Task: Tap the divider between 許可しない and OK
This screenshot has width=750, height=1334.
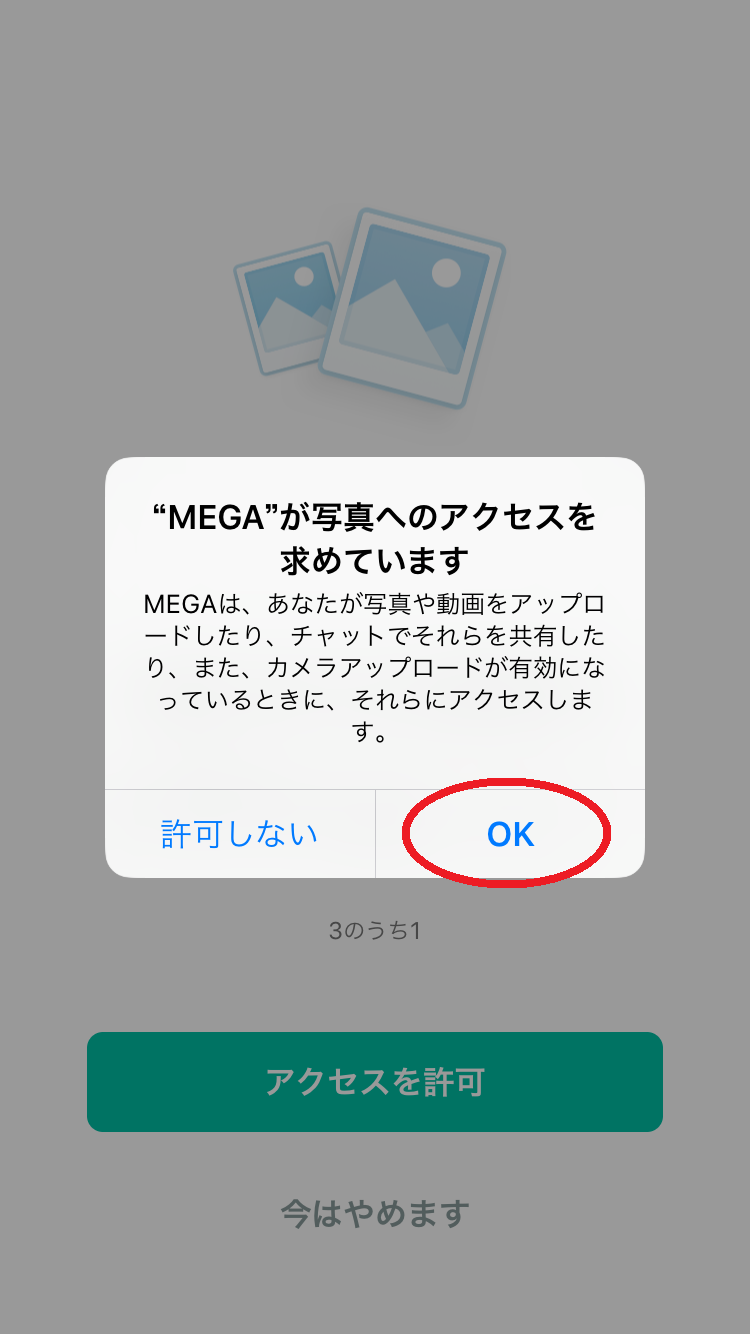Action: 375,833
